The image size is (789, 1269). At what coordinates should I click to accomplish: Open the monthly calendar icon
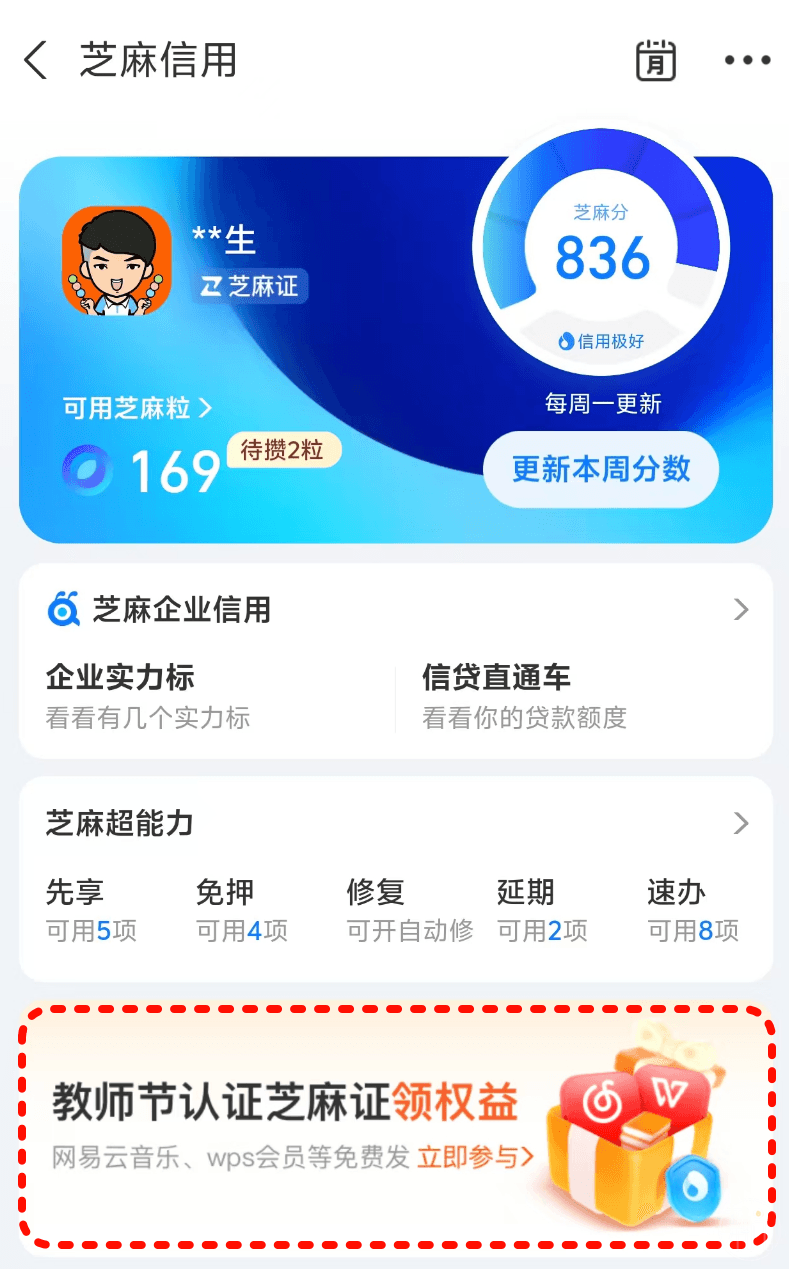coord(656,61)
